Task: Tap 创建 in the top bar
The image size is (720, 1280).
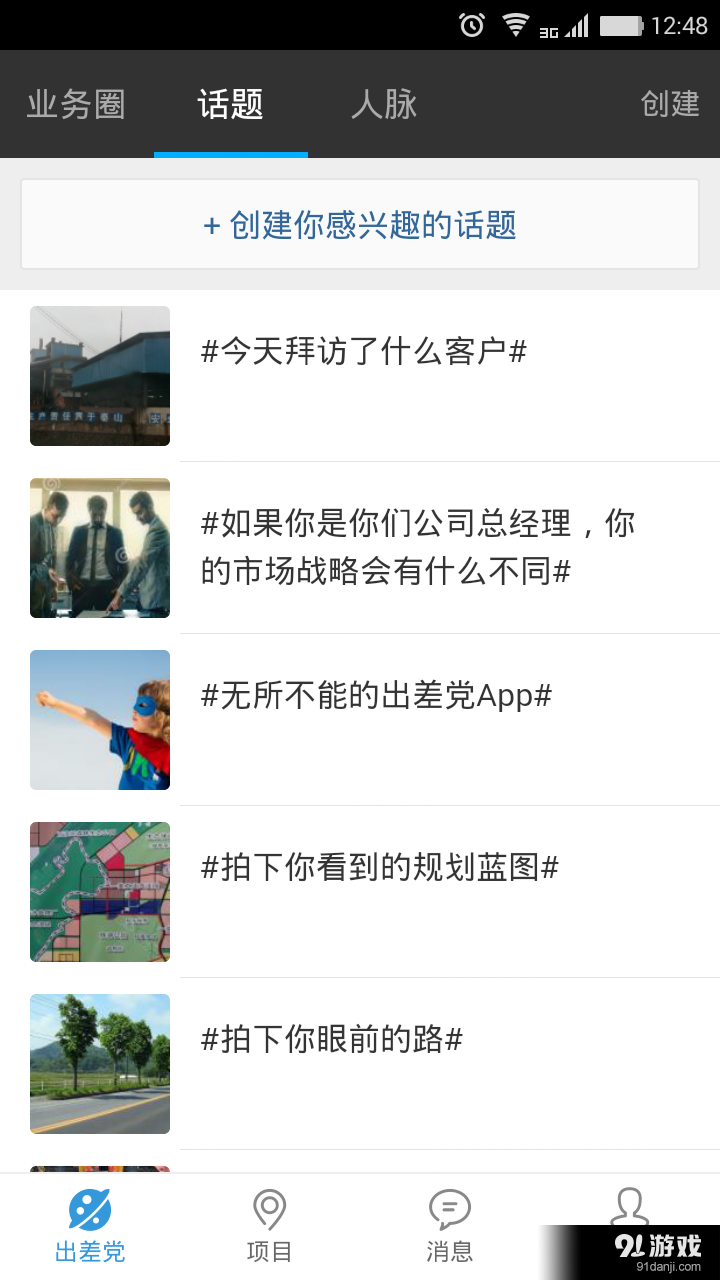Action: (669, 104)
